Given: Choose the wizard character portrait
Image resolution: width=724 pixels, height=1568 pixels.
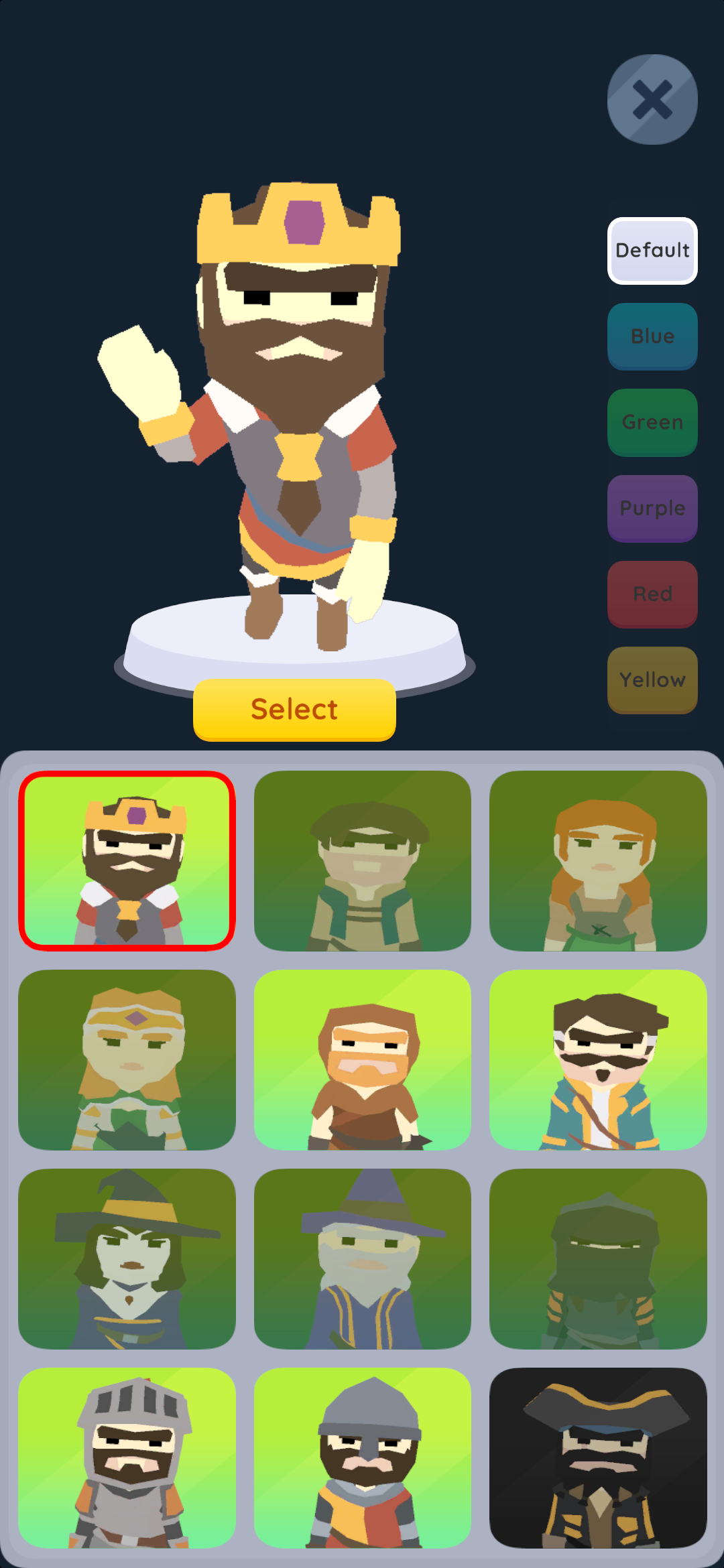Looking at the screenshot, I should tap(363, 1258).
